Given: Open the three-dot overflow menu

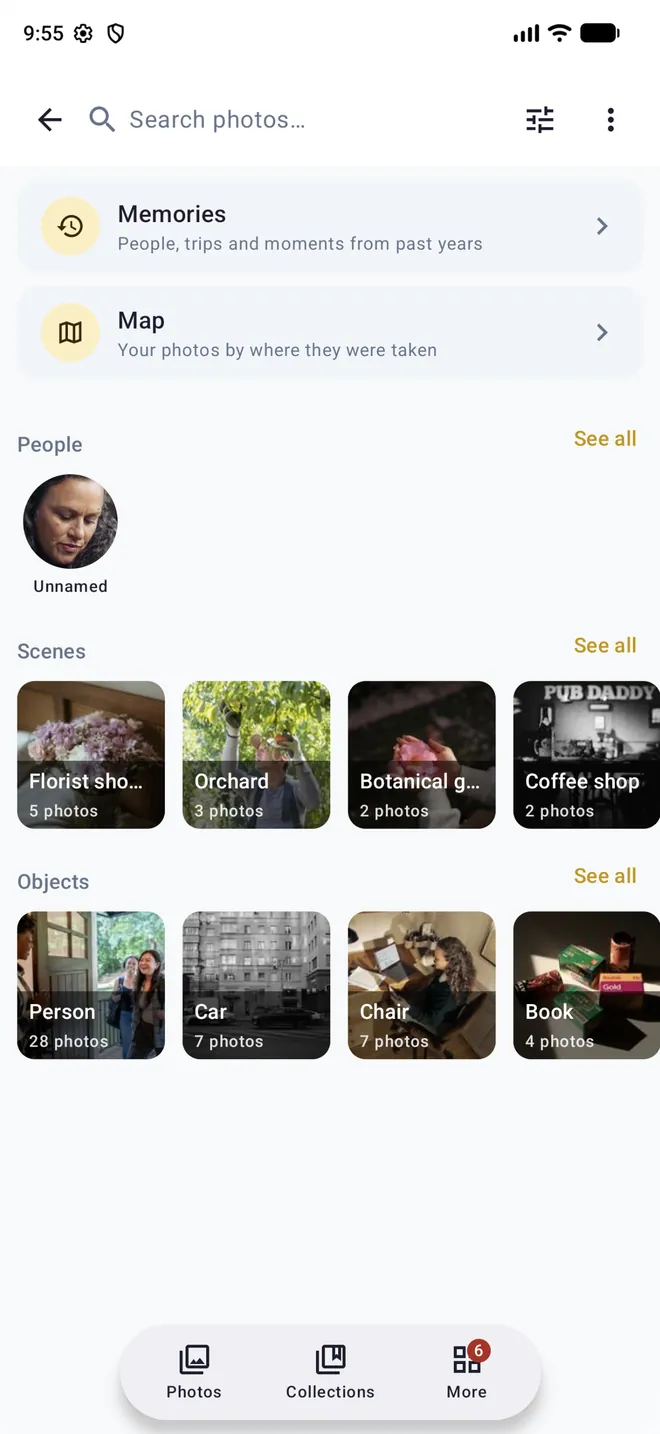Looking at the screenshot, I should click(611, 120).
